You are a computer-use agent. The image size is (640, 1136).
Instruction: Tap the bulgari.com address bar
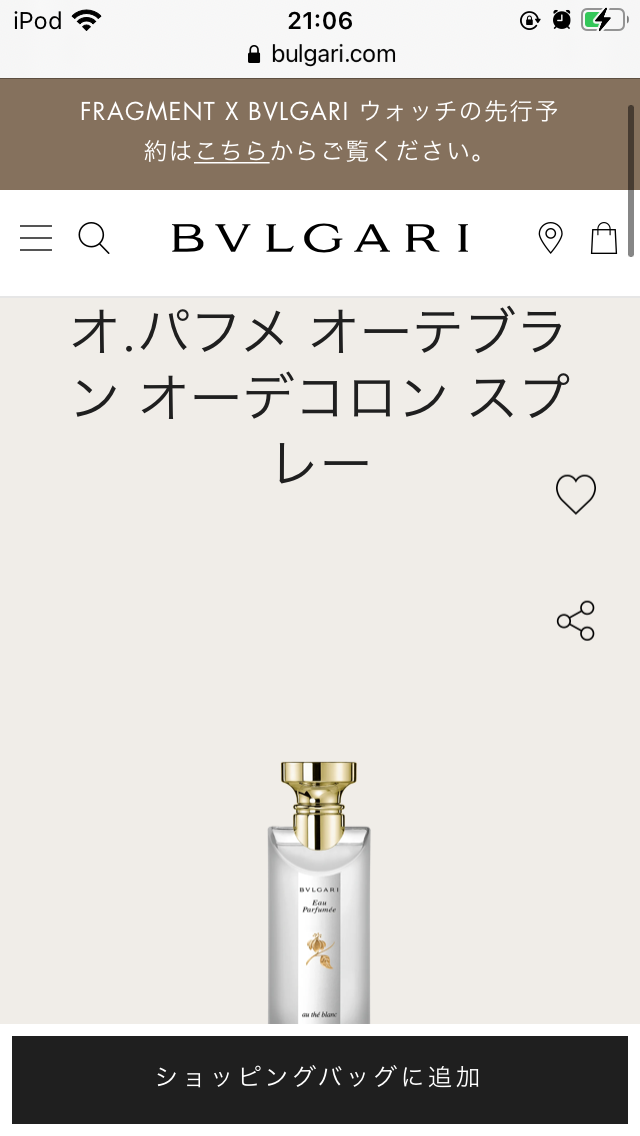click(x=322, y=54)
